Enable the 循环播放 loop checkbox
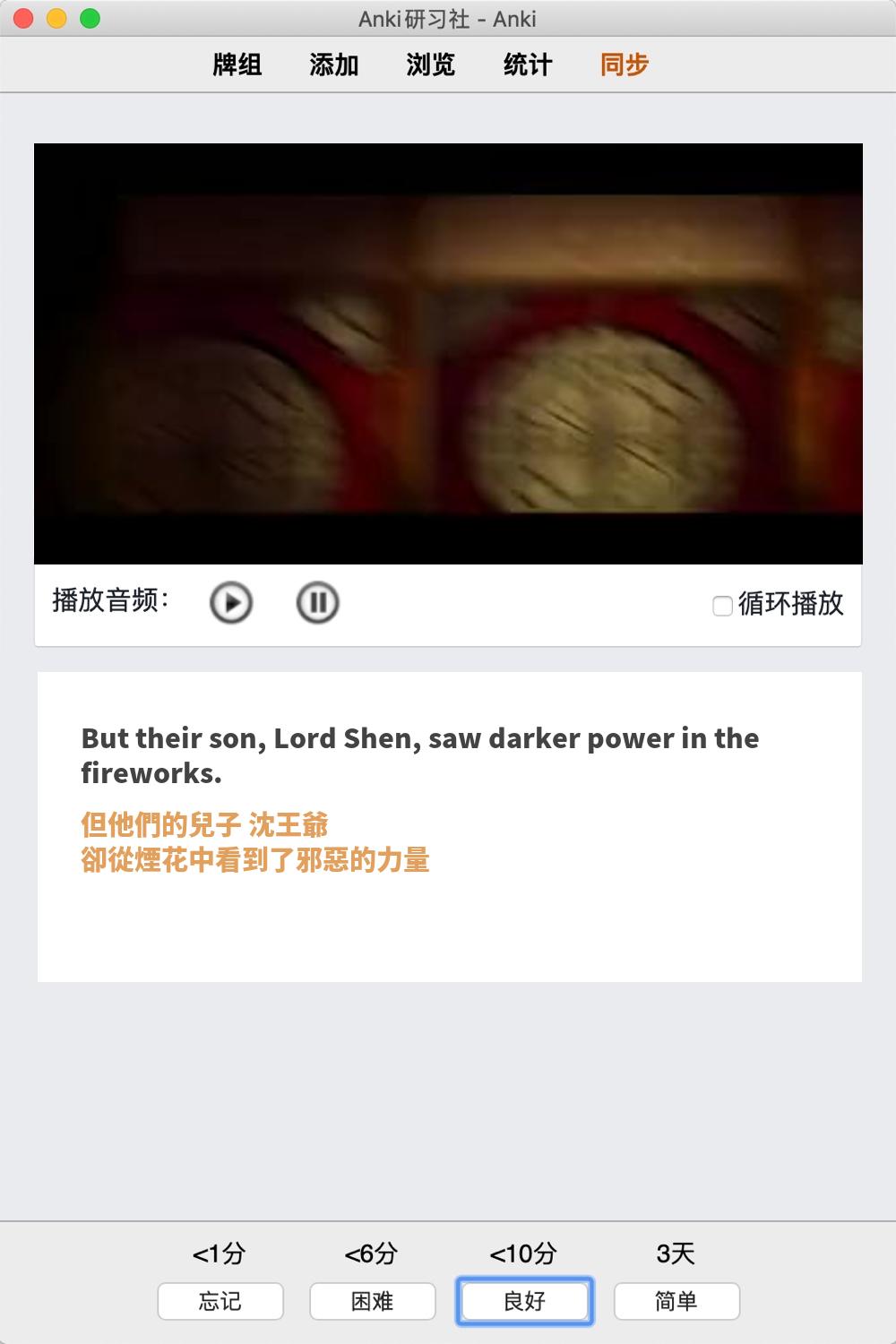896x1344 pixels. [x=722, y=606]
